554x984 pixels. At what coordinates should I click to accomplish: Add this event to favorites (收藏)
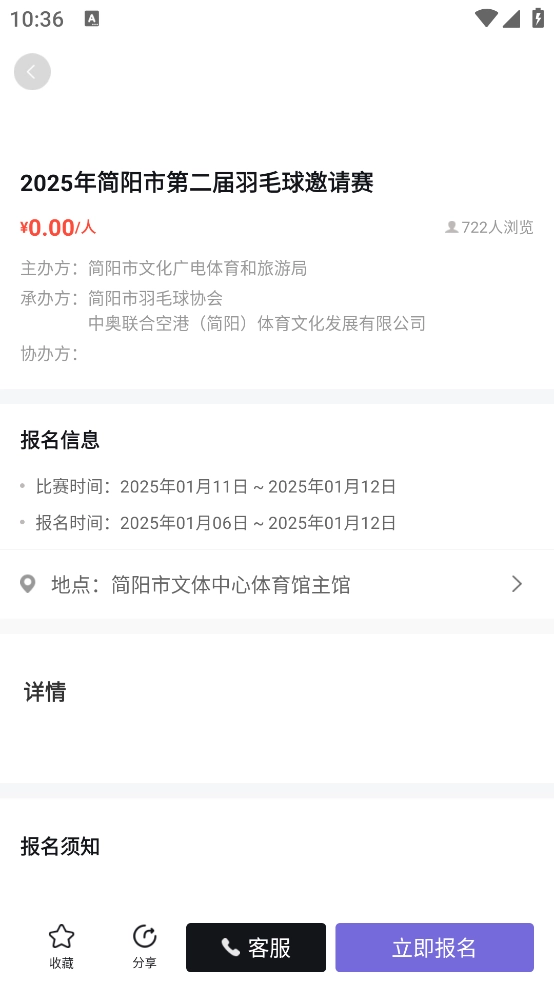point(61,946)
